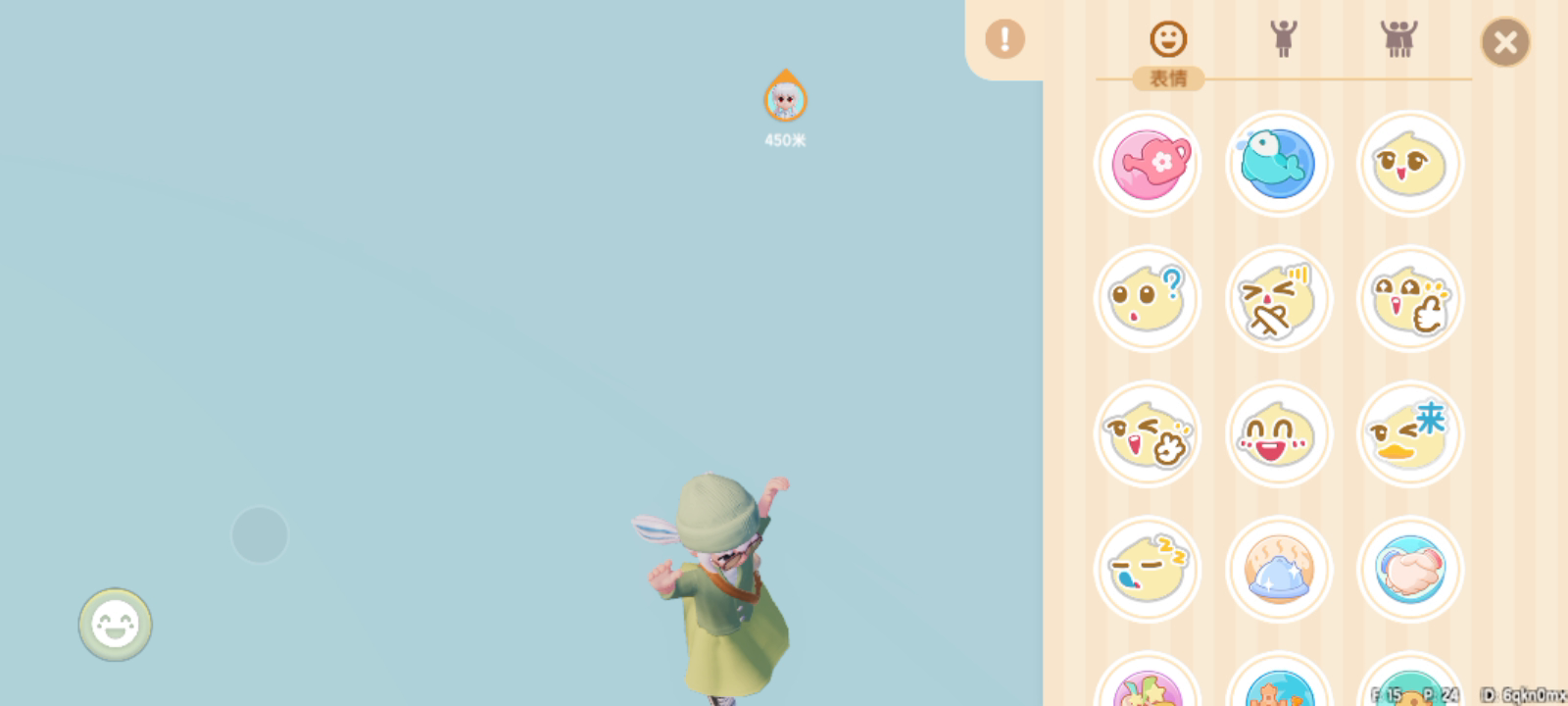1568x706 pixels.
Task: Select the pink watering can emote
Action: [1148, 164]
